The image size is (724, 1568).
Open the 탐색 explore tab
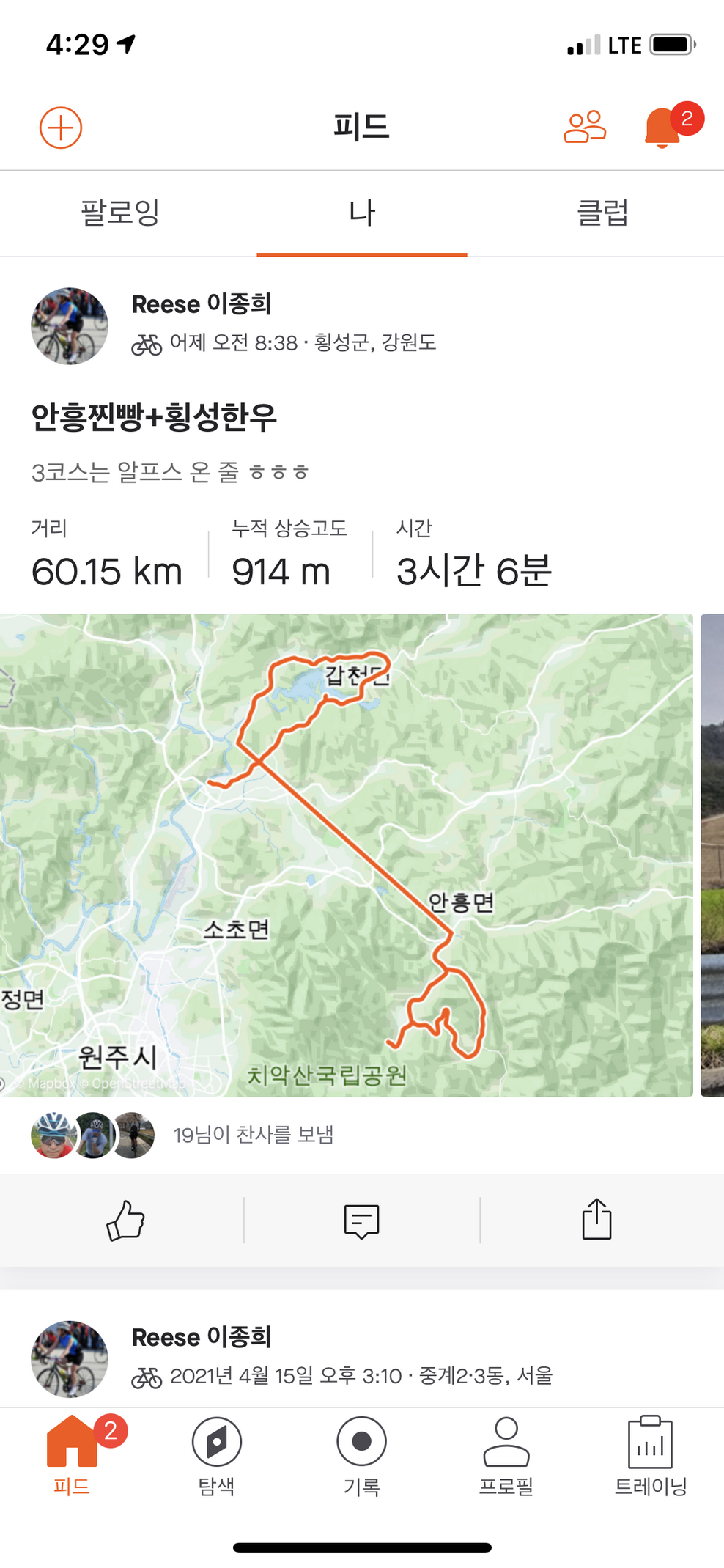pyautogui.click(x=217, y=1455)
